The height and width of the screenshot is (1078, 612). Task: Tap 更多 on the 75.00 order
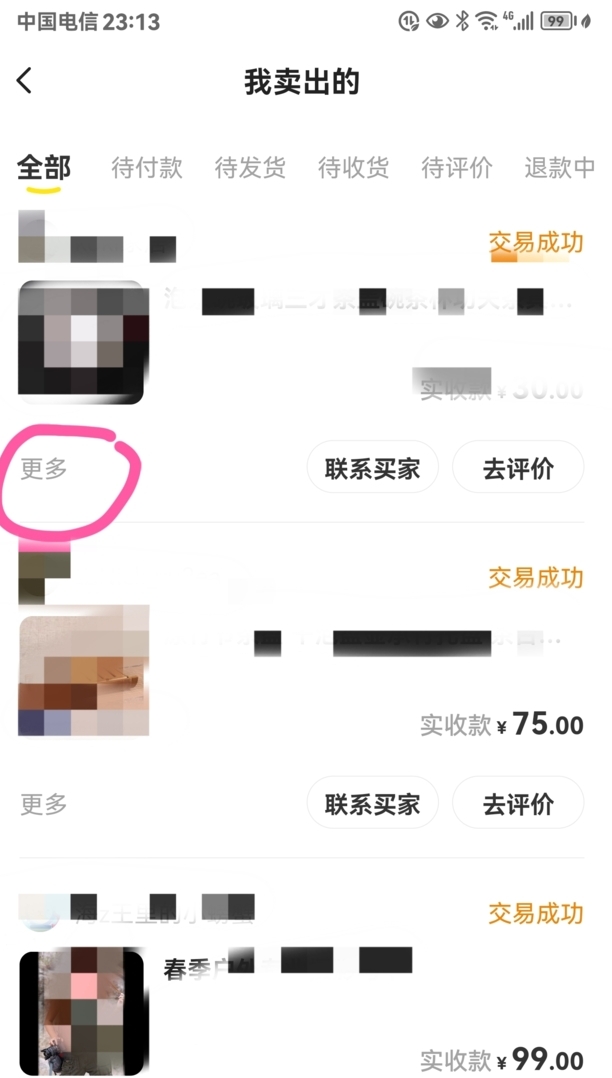(44, 804)
